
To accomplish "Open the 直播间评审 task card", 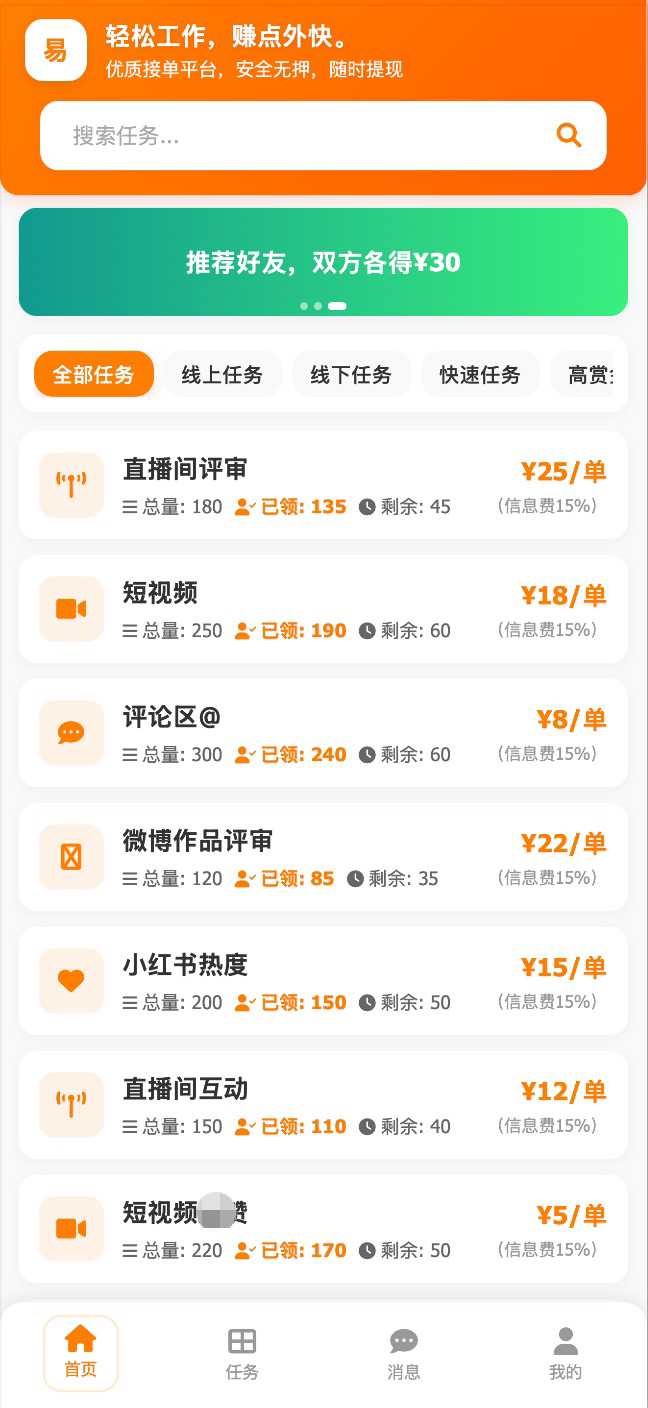I will [x=323, y=486].
